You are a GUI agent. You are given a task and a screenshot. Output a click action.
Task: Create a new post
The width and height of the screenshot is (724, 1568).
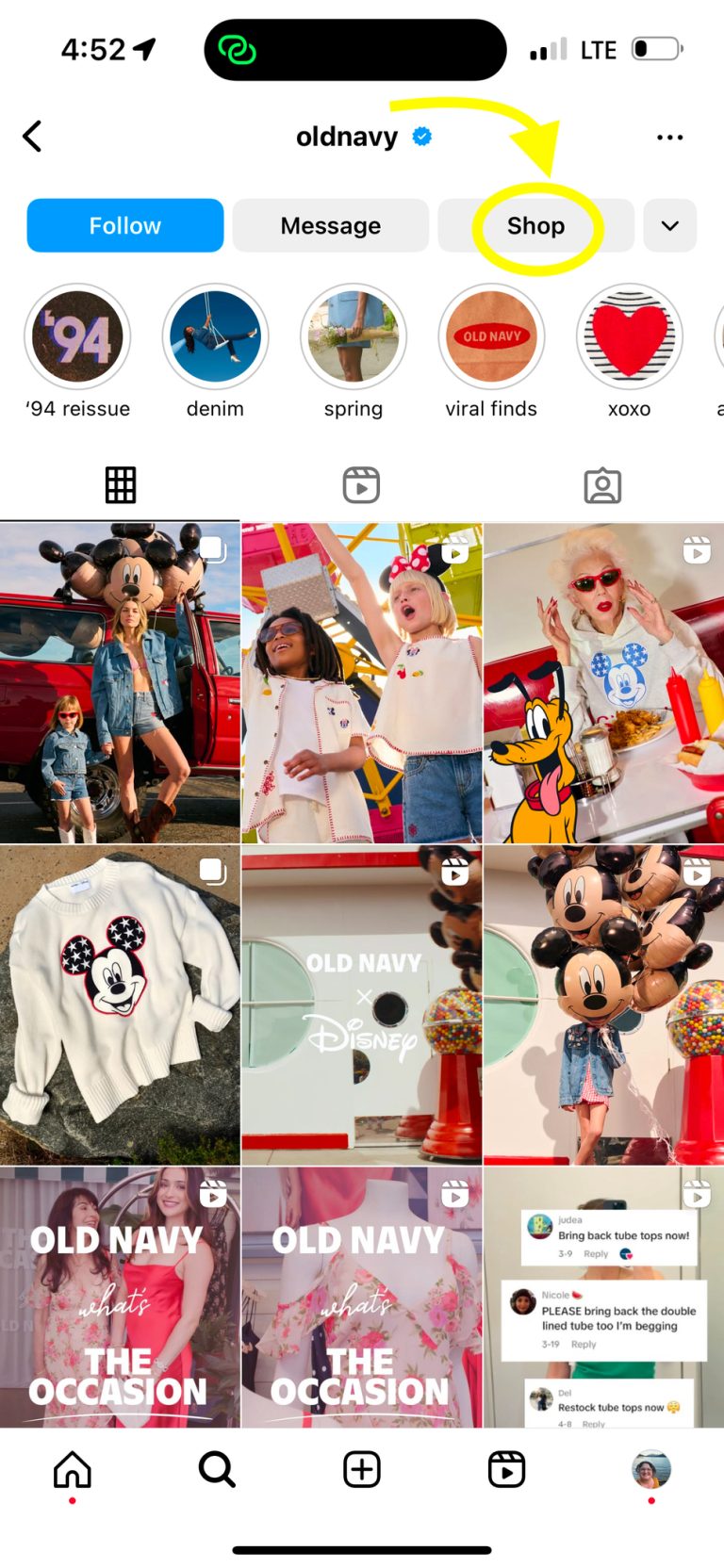pos(362,1469)
